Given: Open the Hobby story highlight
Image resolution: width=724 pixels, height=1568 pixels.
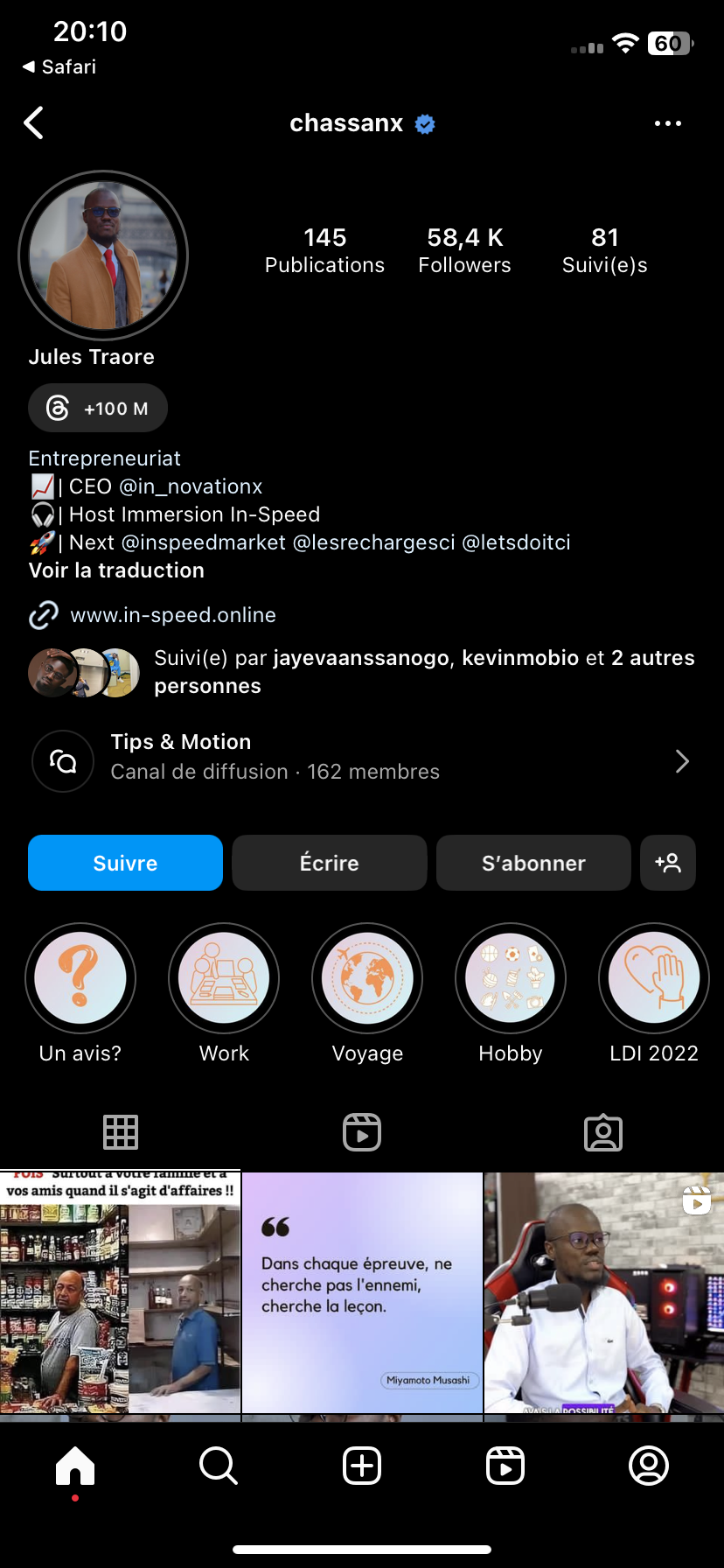Looking at the screenshot, I should point(511,978).
